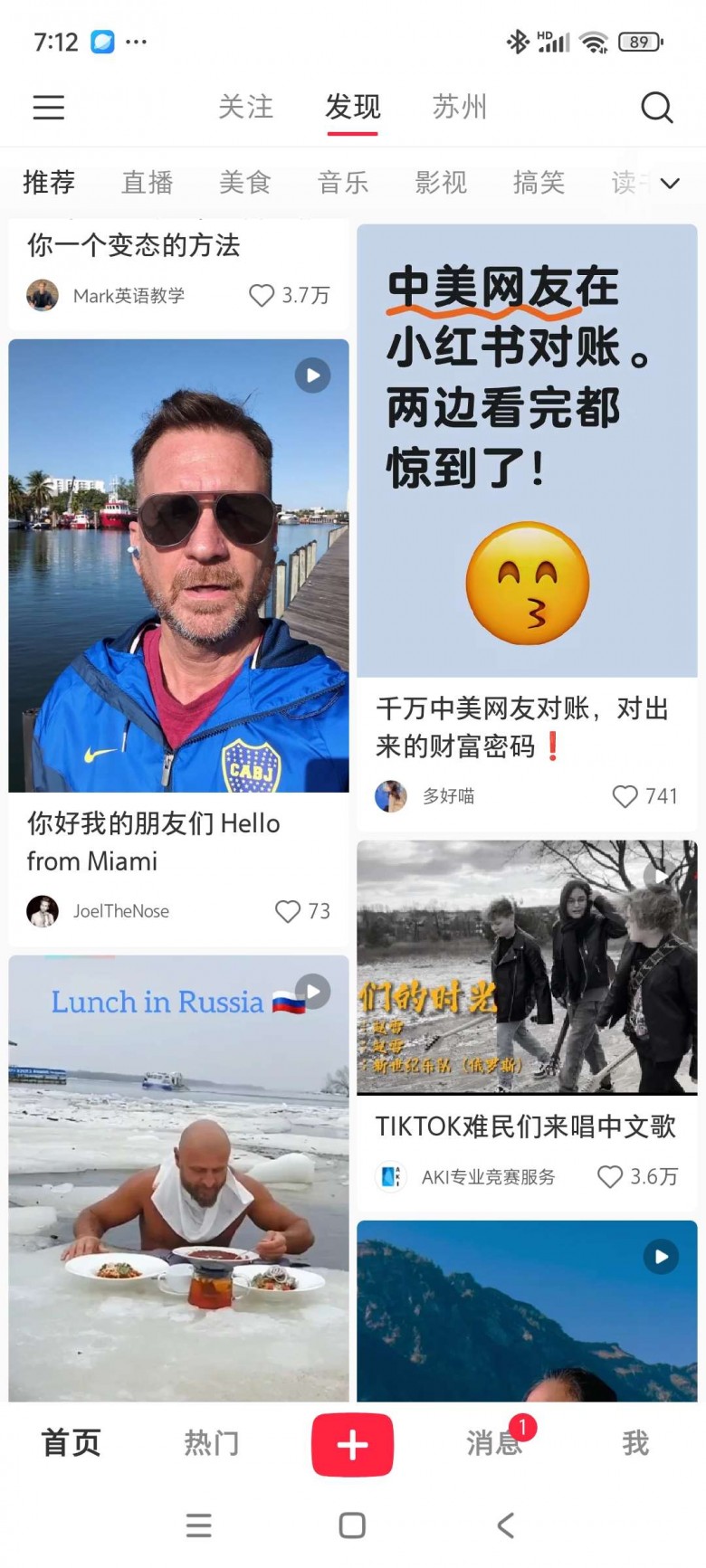Like the AKI专业竞赛服务 post
The image size is (706, 1568).
coord(610,1176)
